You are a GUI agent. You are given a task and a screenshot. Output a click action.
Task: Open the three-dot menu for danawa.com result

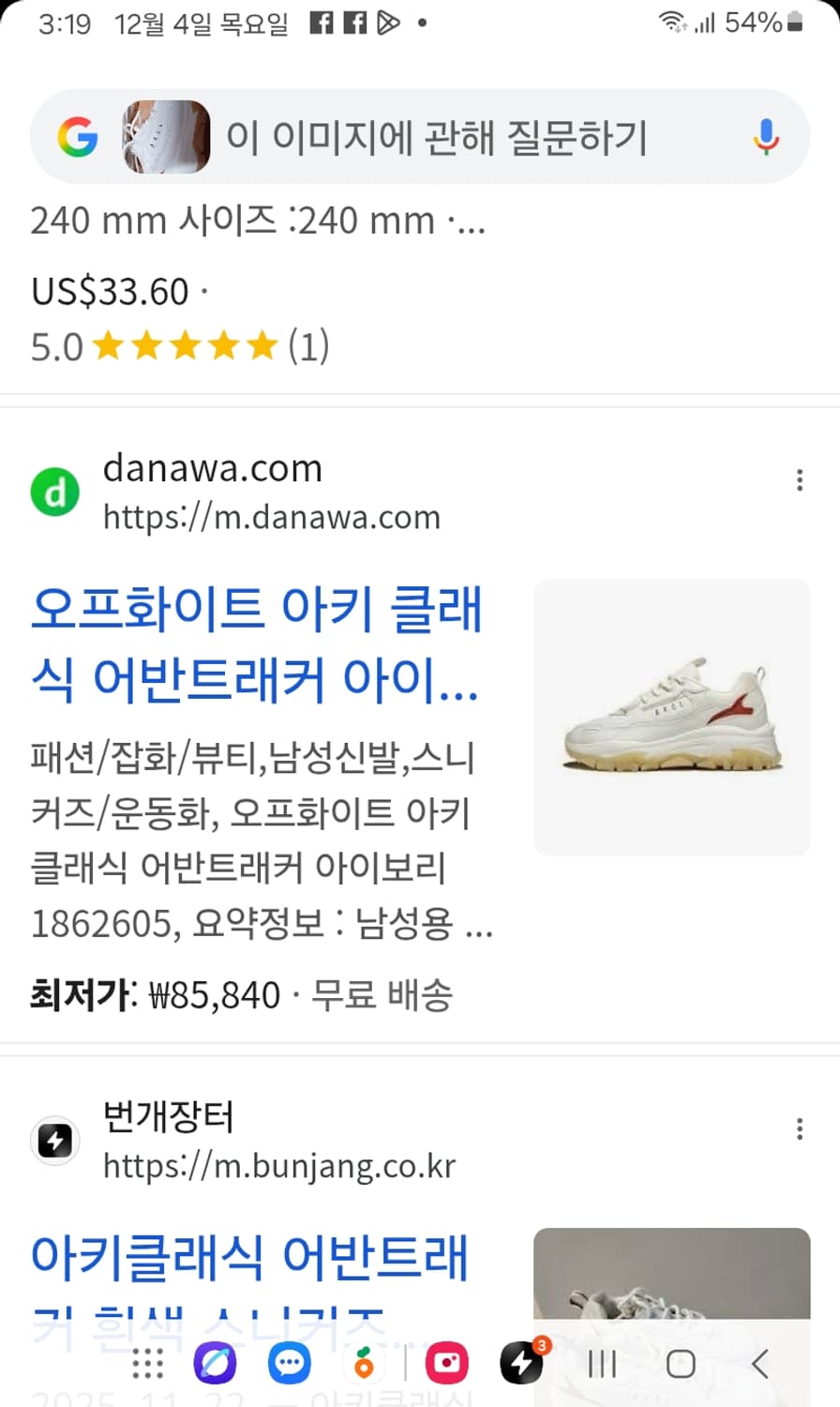(x=800, y=479)
